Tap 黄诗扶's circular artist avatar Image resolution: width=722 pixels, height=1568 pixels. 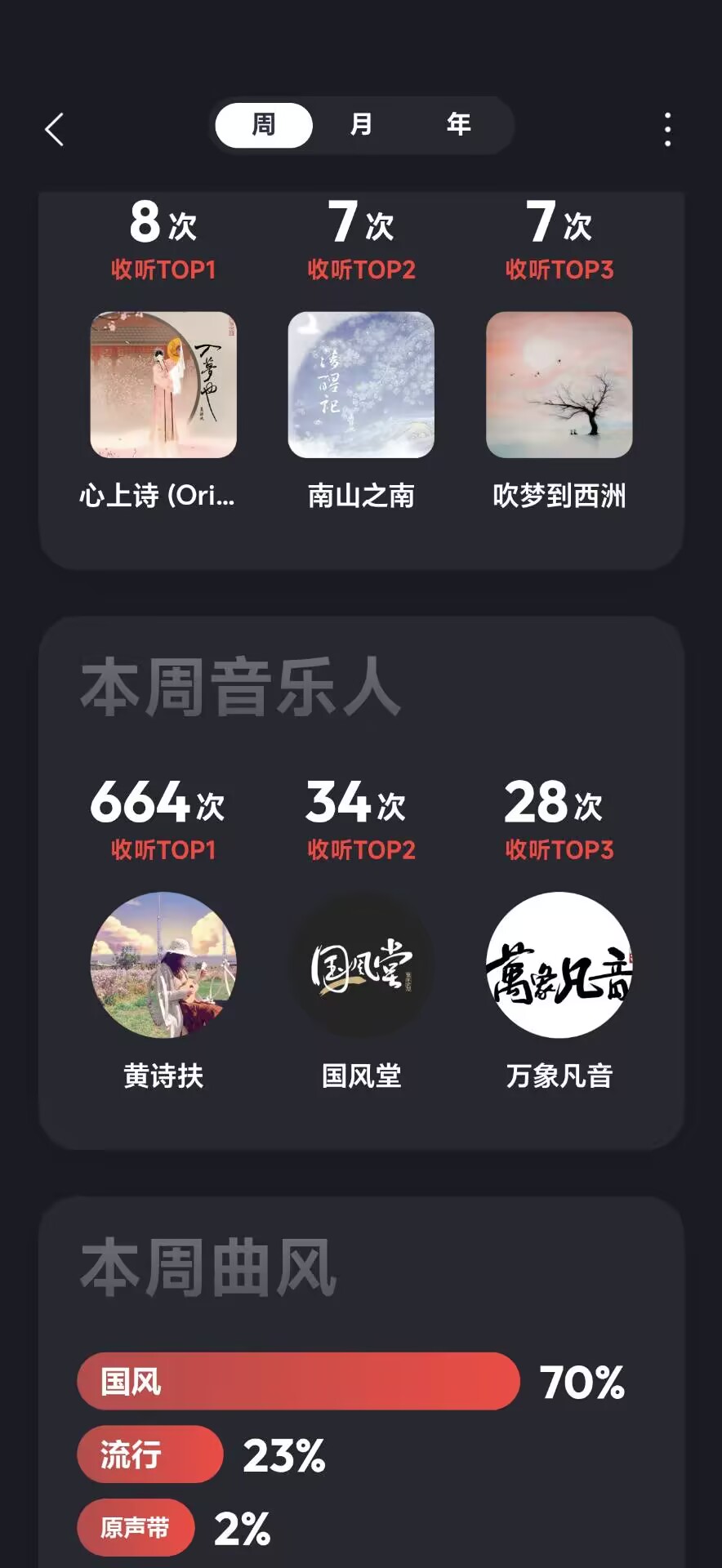click(163, 968)
